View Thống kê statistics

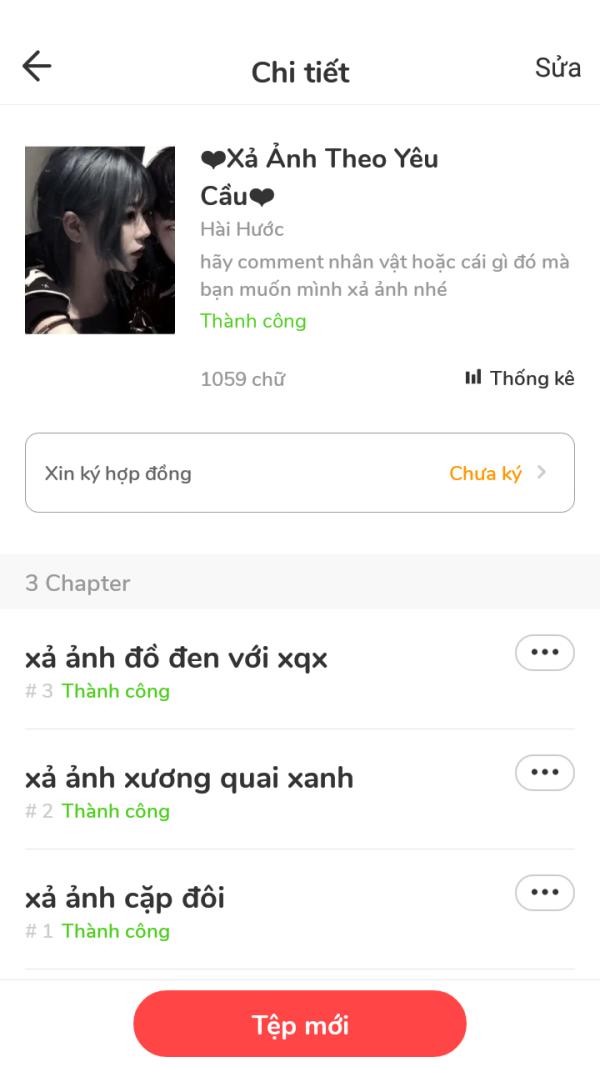pyautogui.click(x=520, y=378)
